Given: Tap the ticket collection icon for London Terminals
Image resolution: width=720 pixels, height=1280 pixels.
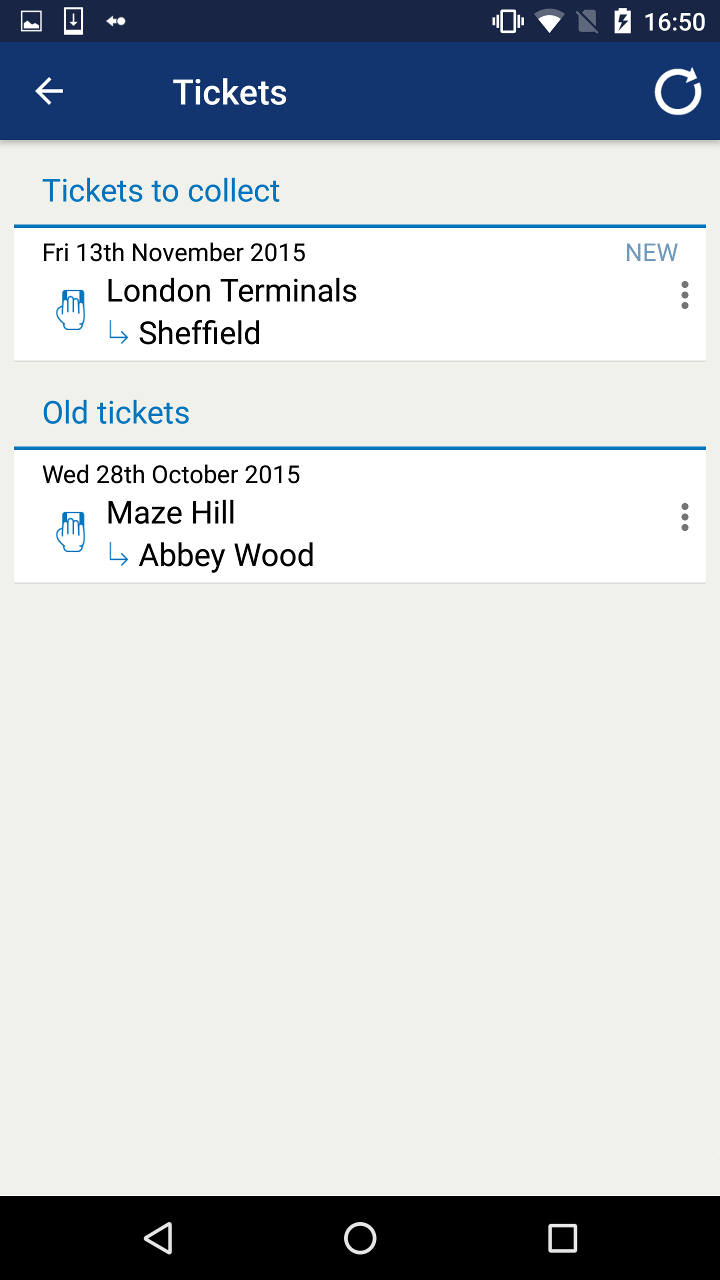Looking at the screenshot, I should pos(70,309).
